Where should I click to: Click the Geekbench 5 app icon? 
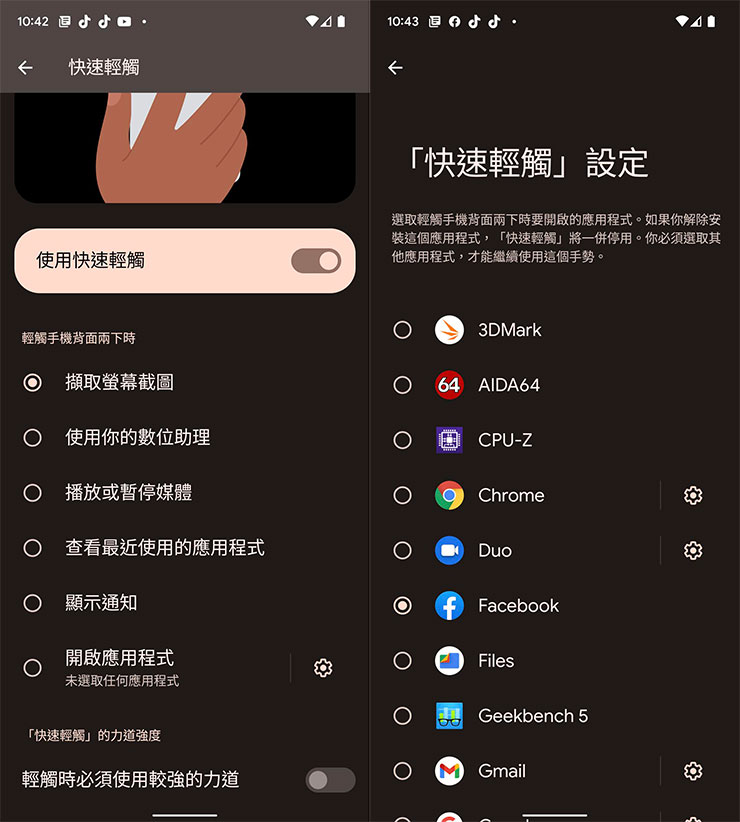pos(451,715)
